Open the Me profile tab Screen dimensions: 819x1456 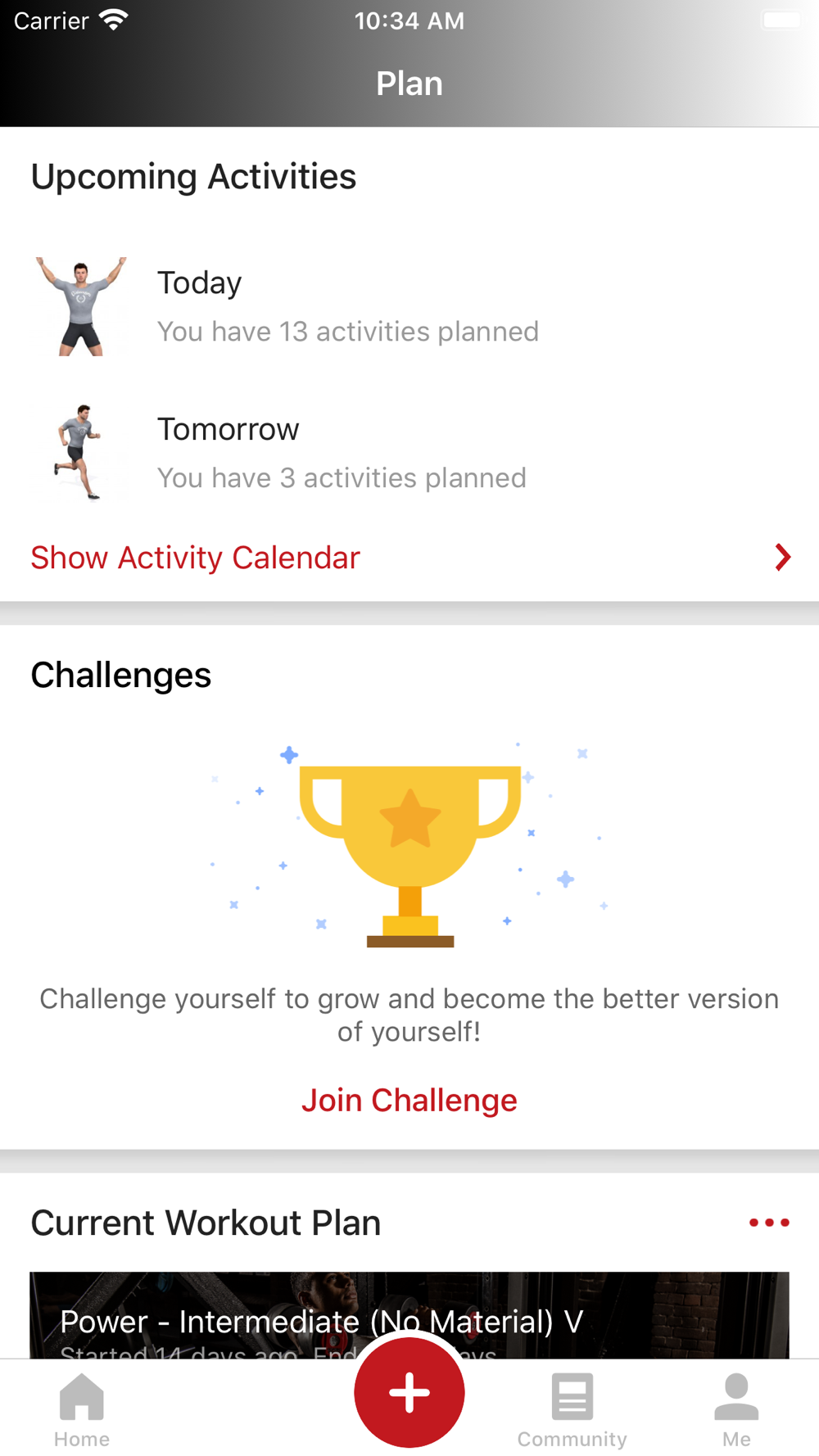(736, 1409)
